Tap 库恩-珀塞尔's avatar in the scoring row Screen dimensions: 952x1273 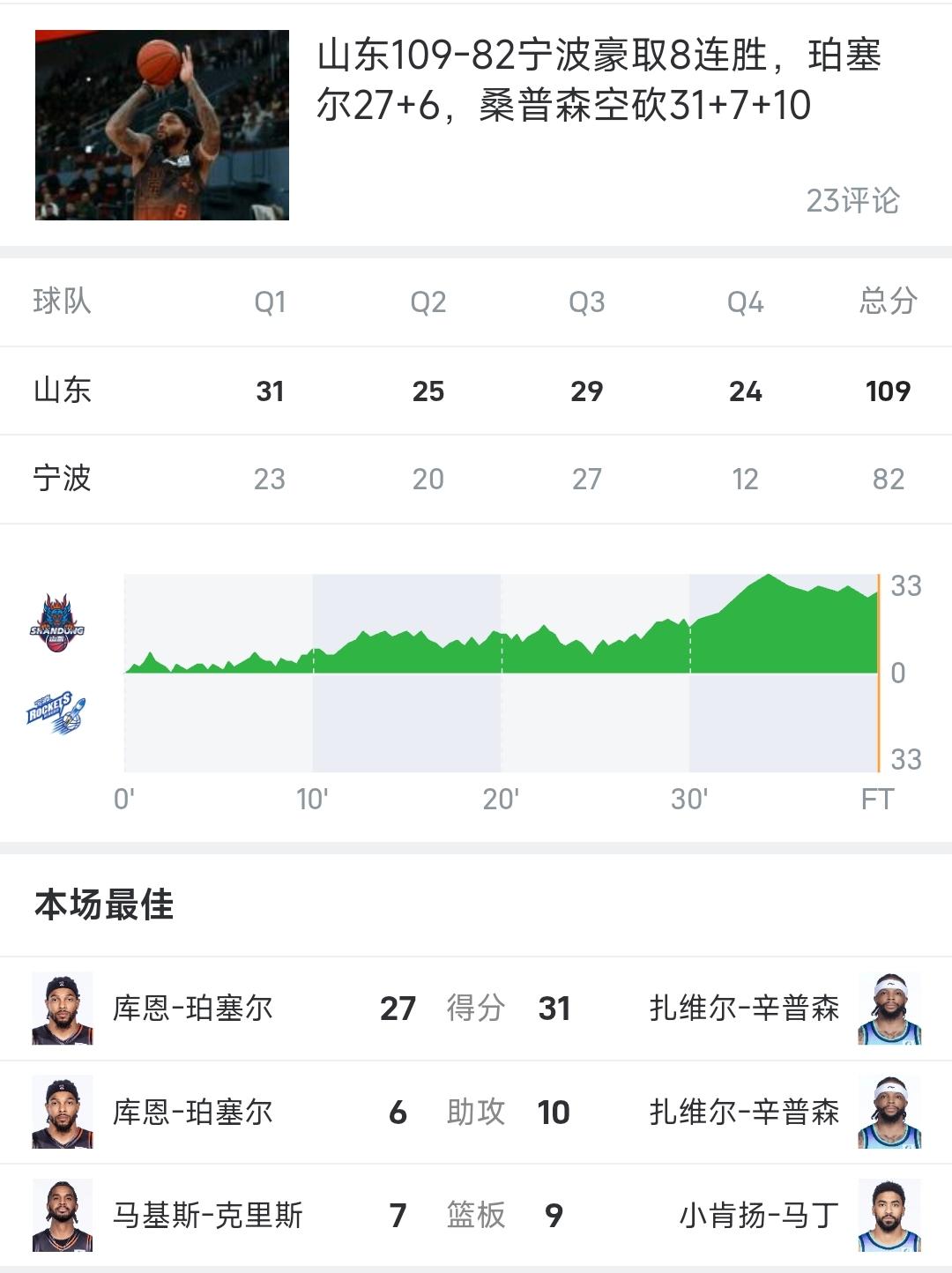coord(62,1008)
